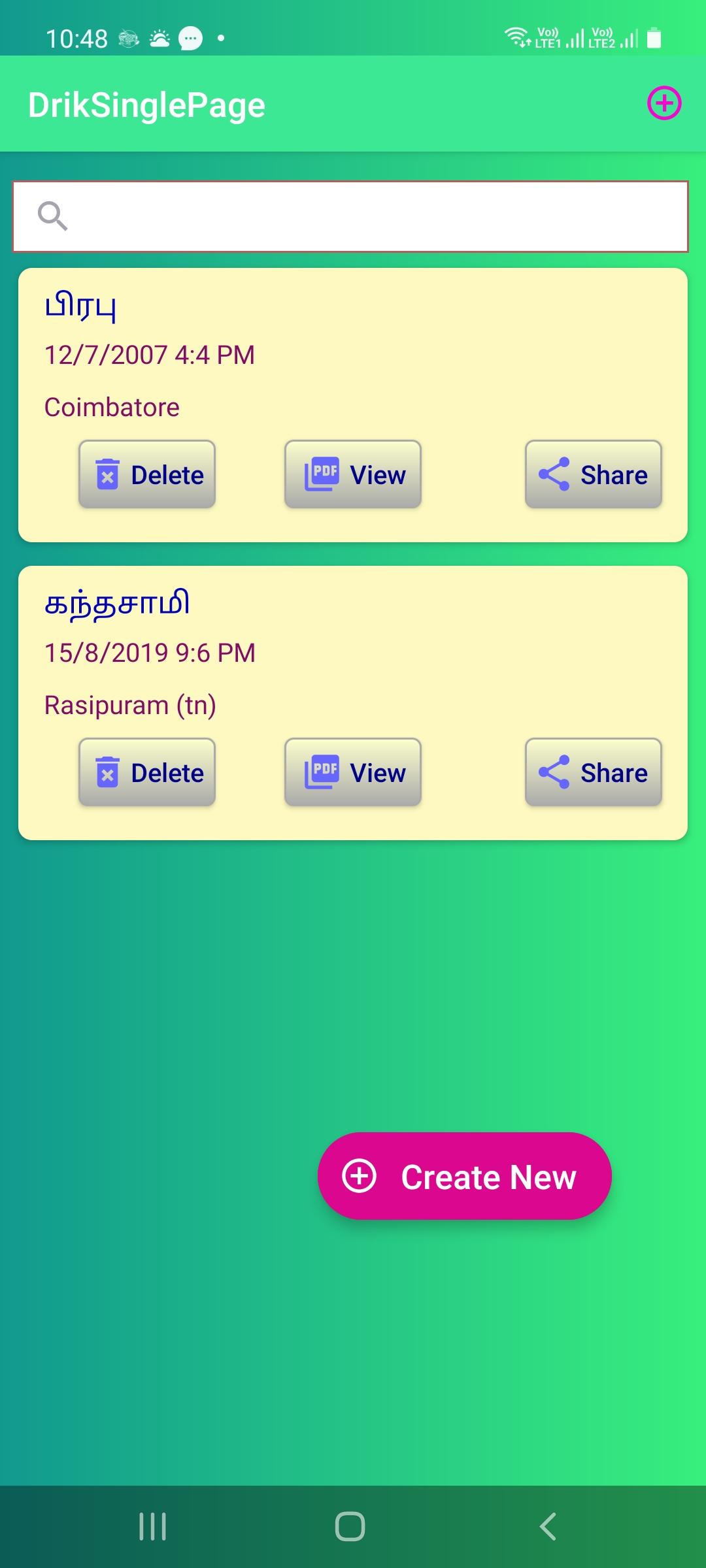This screenshot has height=1568, width=706.
Task: Select the magnifying glass search icon
Action: [x=54, y=216]
